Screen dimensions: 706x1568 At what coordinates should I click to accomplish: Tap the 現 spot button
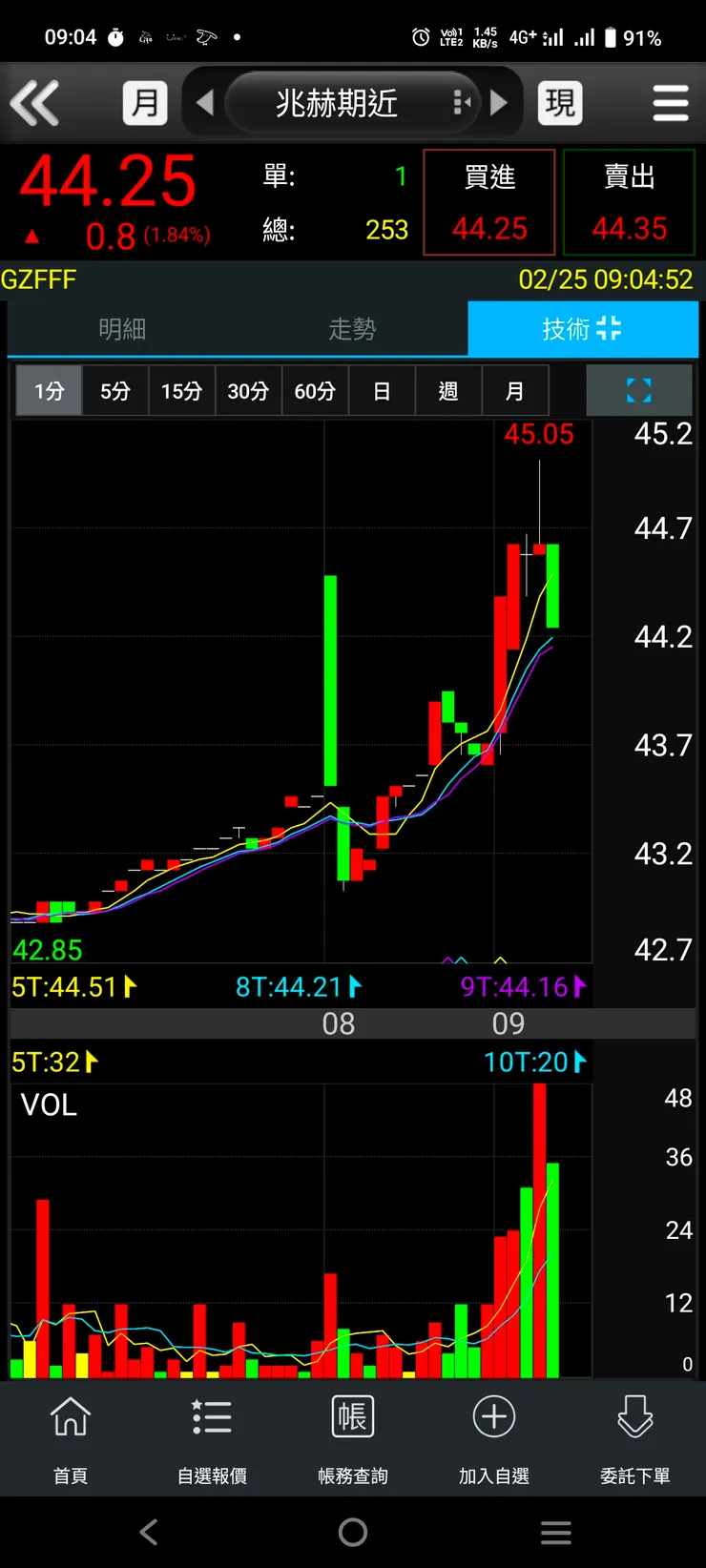560,103
